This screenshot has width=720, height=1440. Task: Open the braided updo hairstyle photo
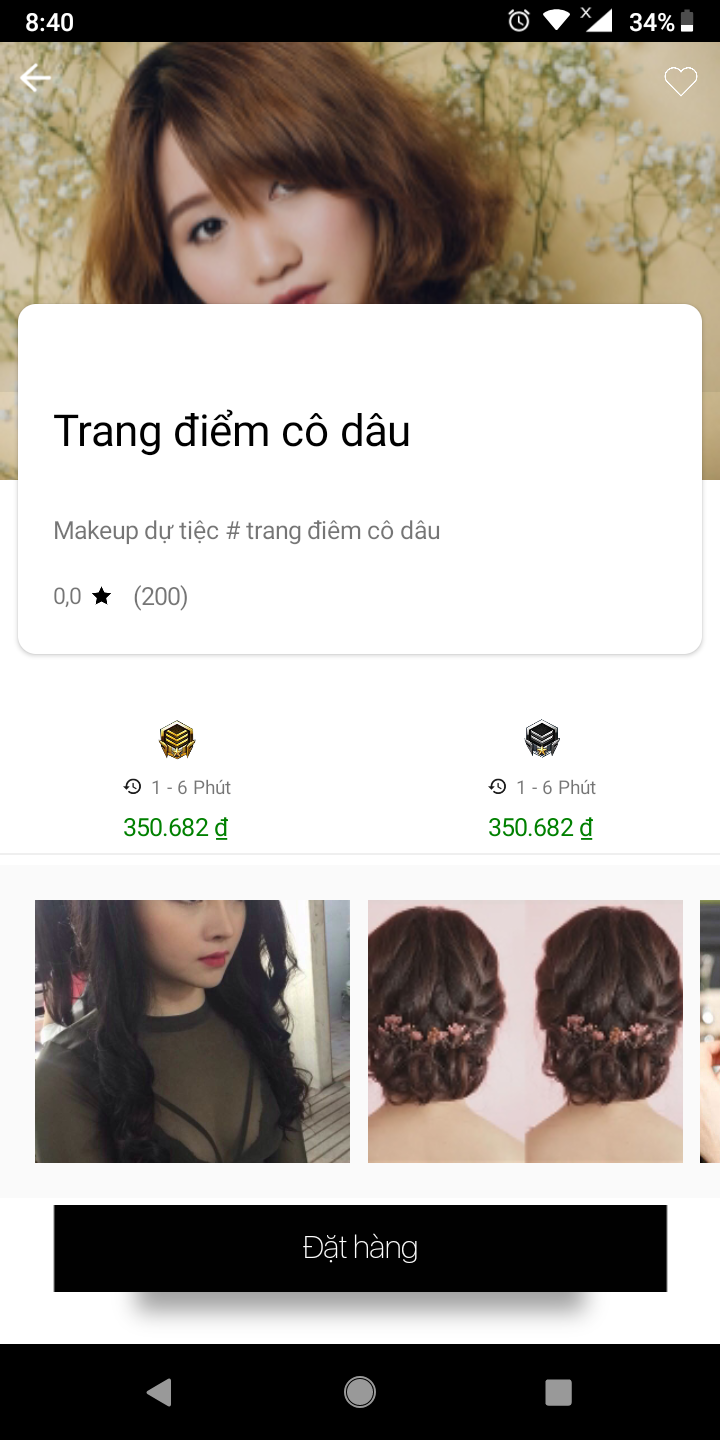tap(525, 1031)
